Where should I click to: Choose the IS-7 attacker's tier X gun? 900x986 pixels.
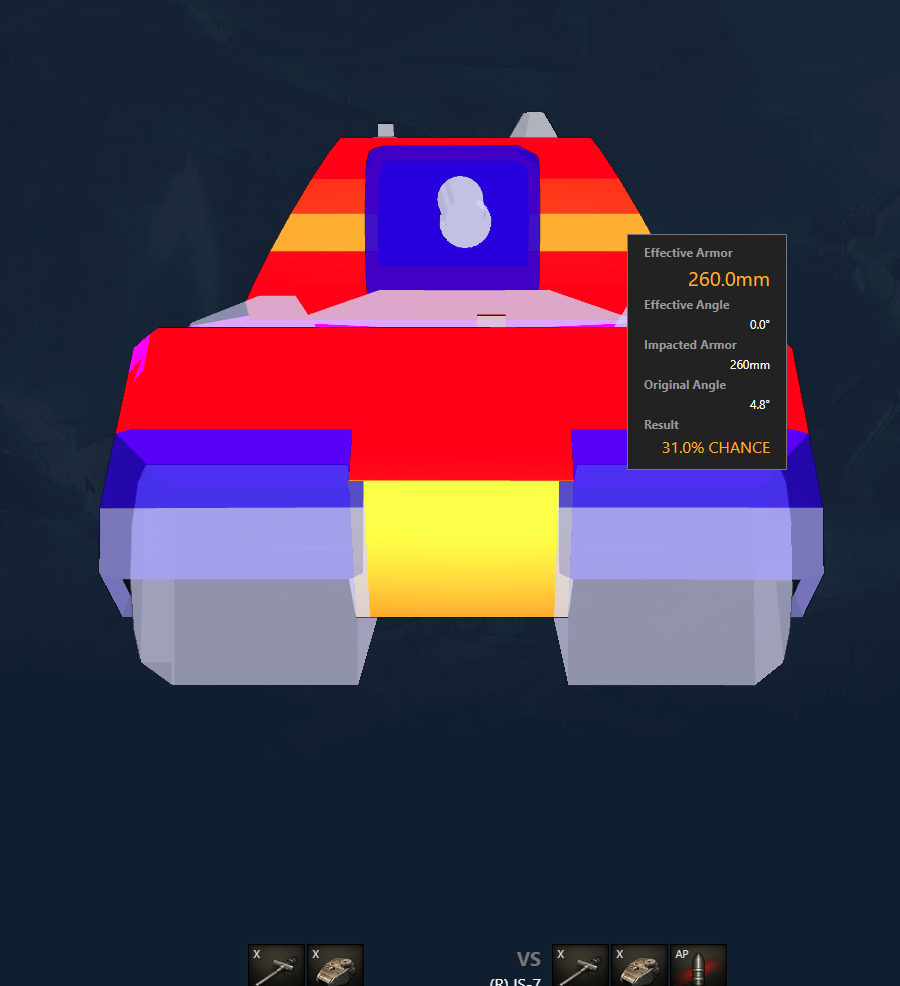(x=580, y=966)
